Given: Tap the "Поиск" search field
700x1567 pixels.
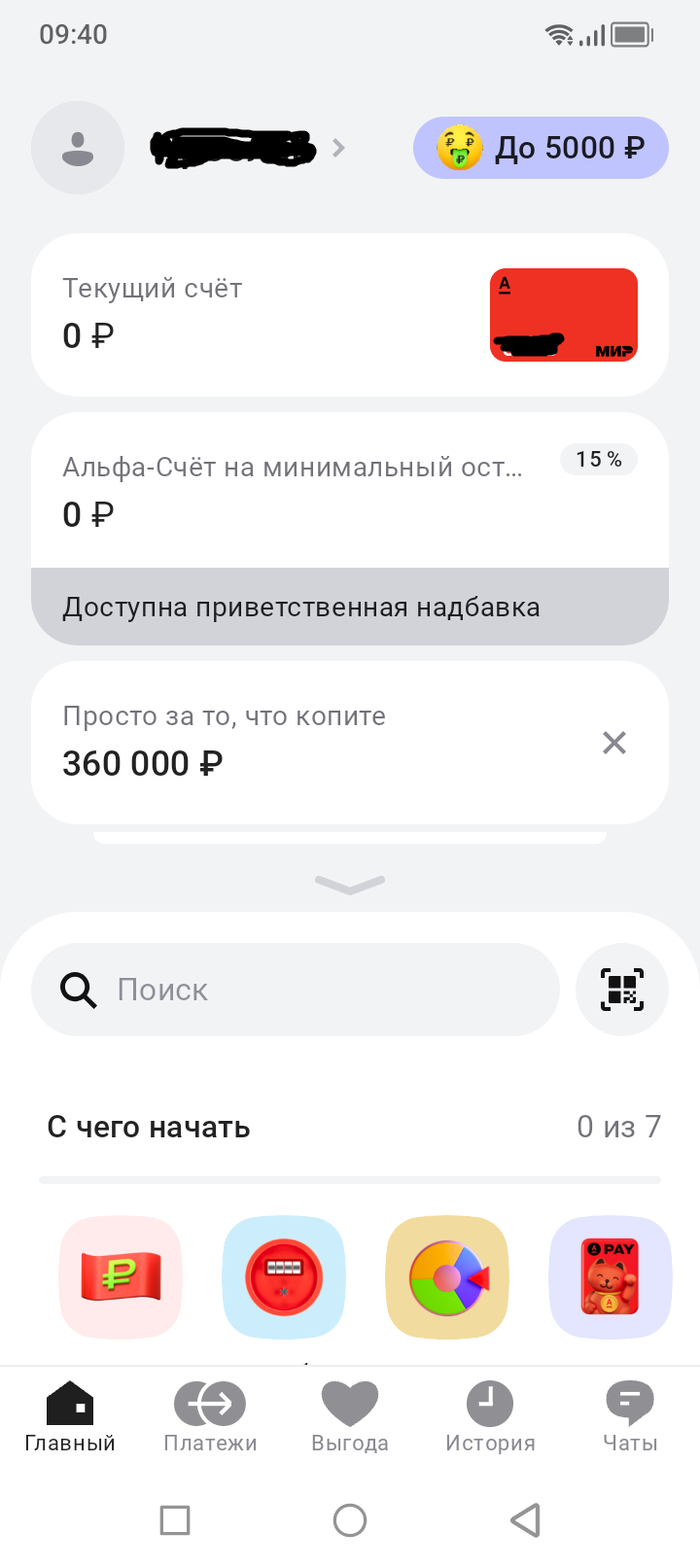Looking at the screenshot, I should click(x=295, y=990).
